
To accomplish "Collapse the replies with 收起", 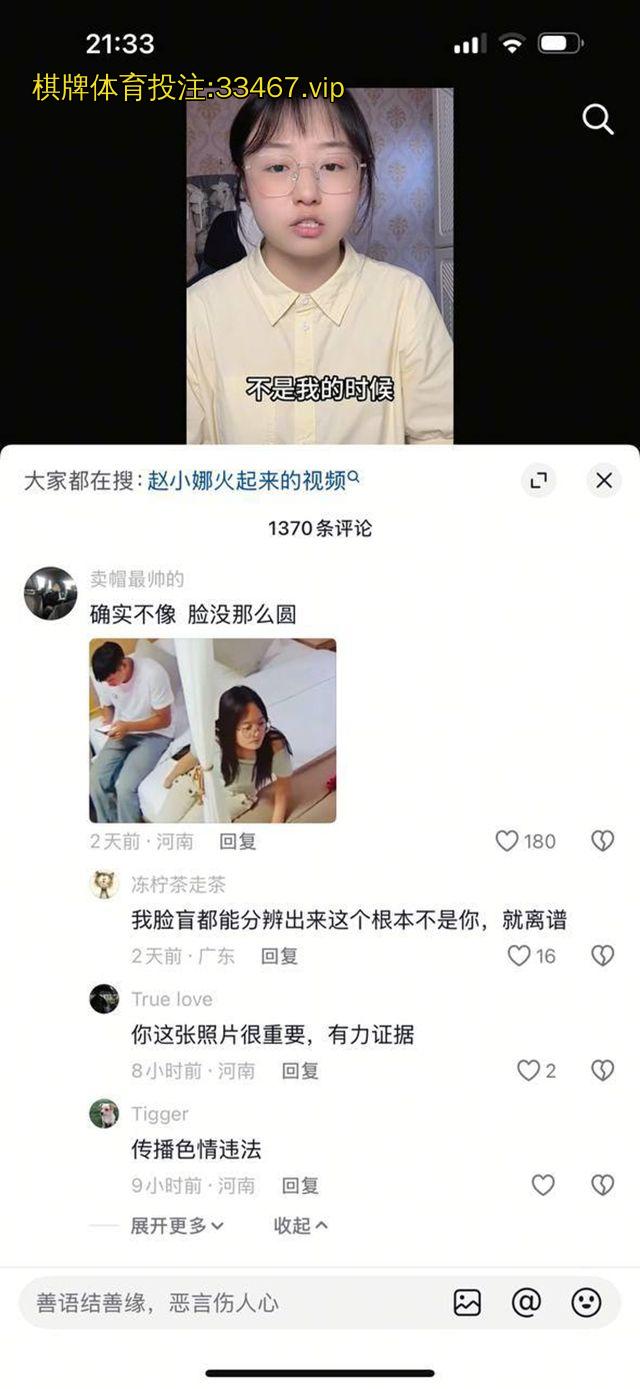I will (x=300, y=1225).
